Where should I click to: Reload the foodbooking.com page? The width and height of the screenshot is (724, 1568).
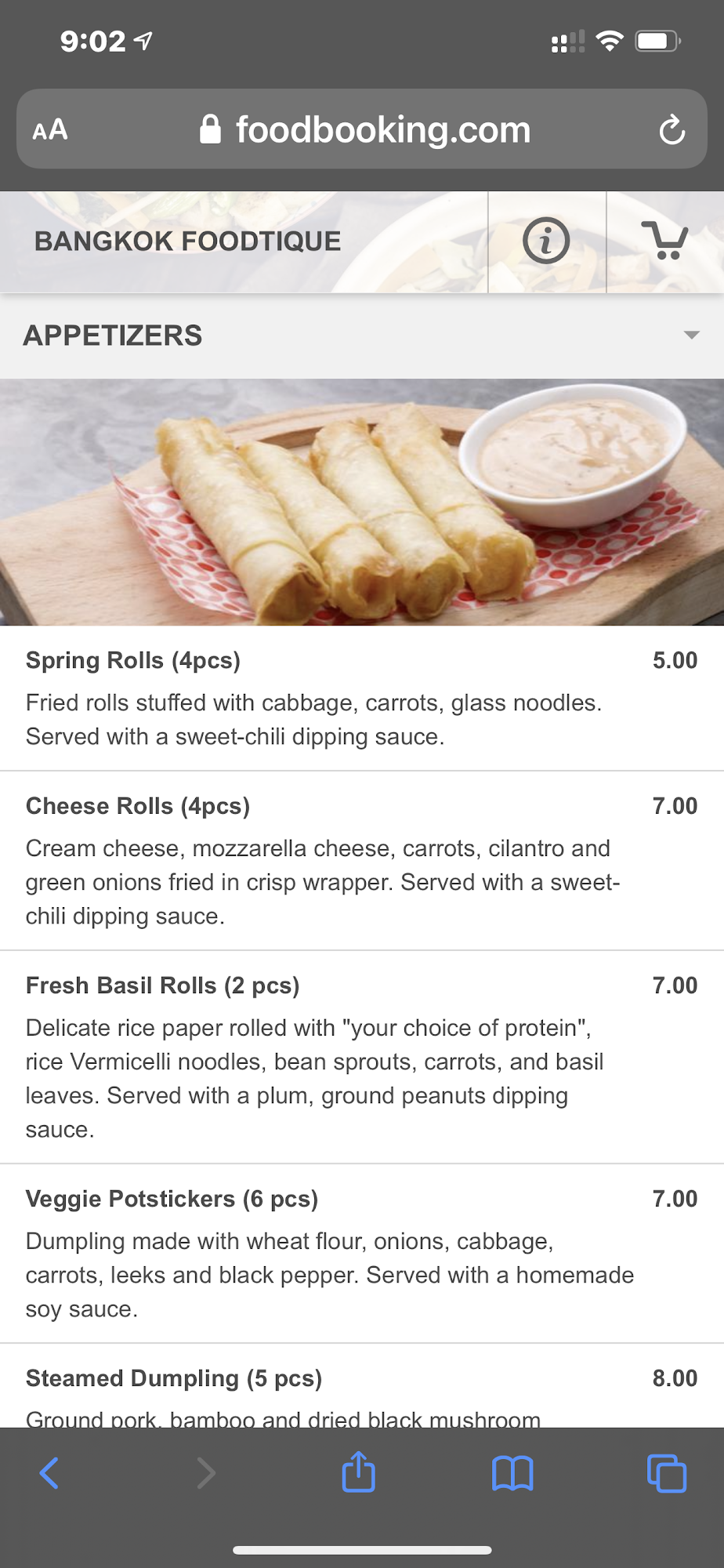click(x=672, y=130)
